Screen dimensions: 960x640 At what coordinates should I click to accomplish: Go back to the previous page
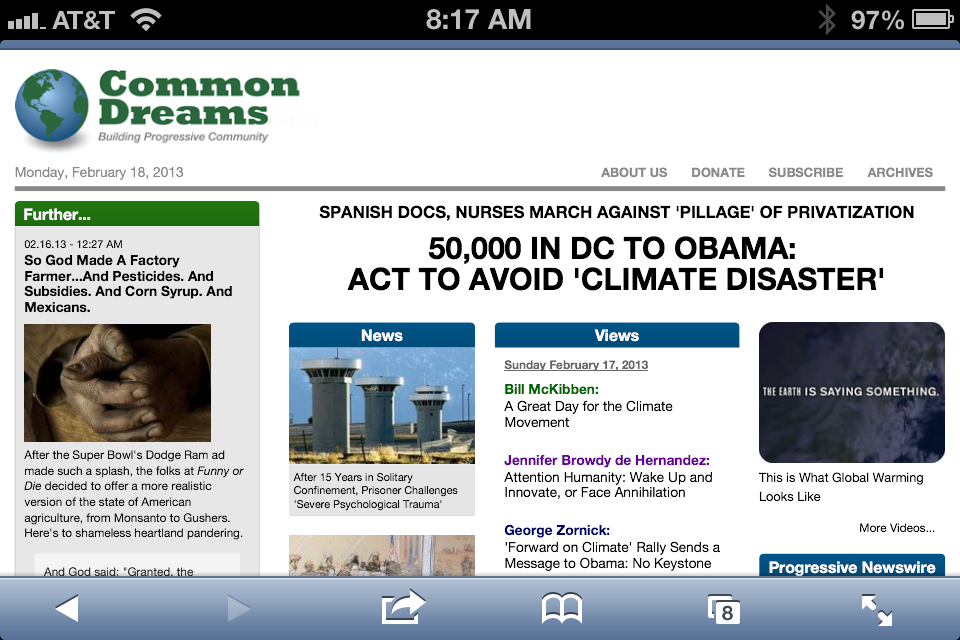tap(67, 608)
